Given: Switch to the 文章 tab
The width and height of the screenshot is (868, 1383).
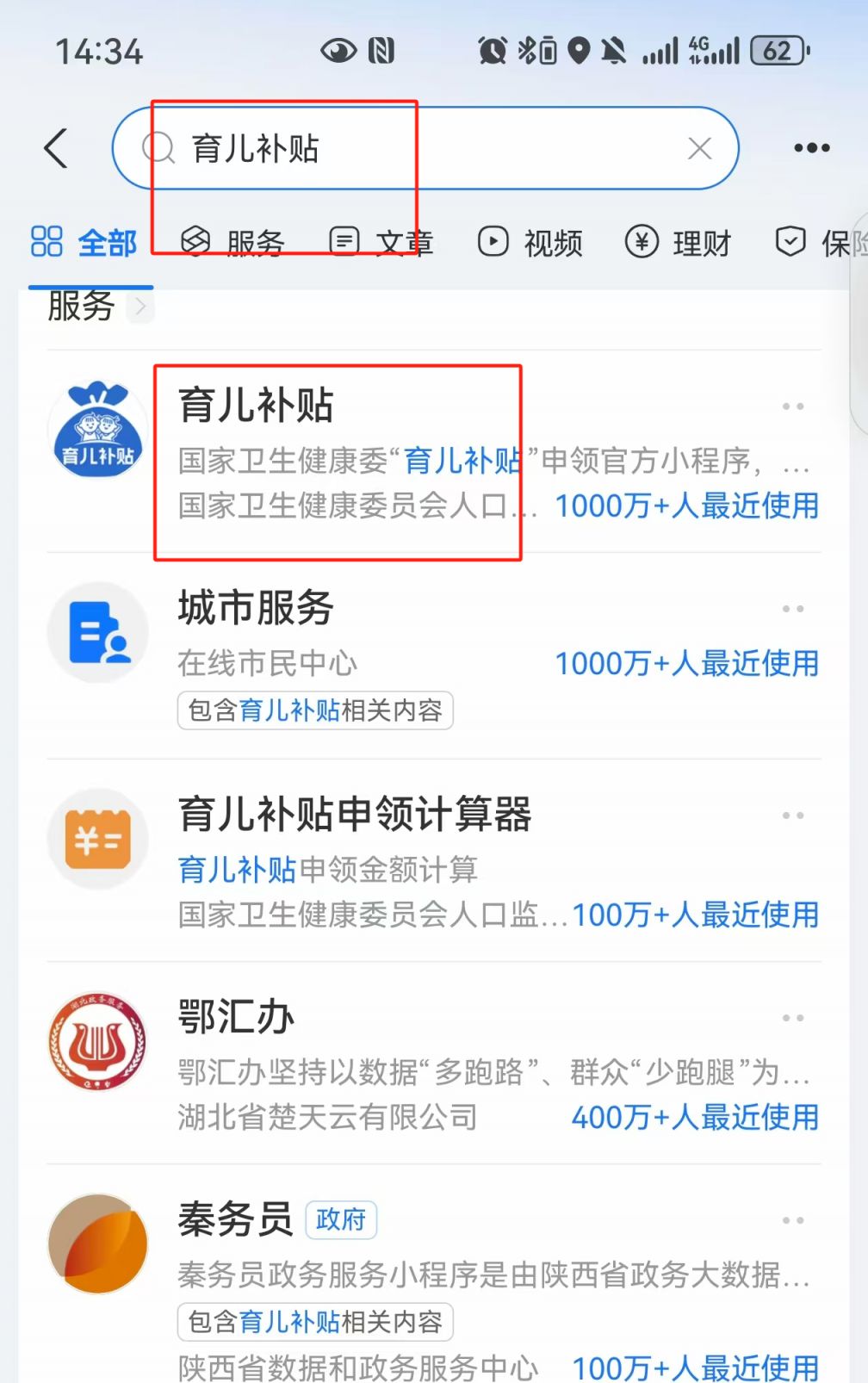Looking at the screenshot, I should (x=381, y=243).
